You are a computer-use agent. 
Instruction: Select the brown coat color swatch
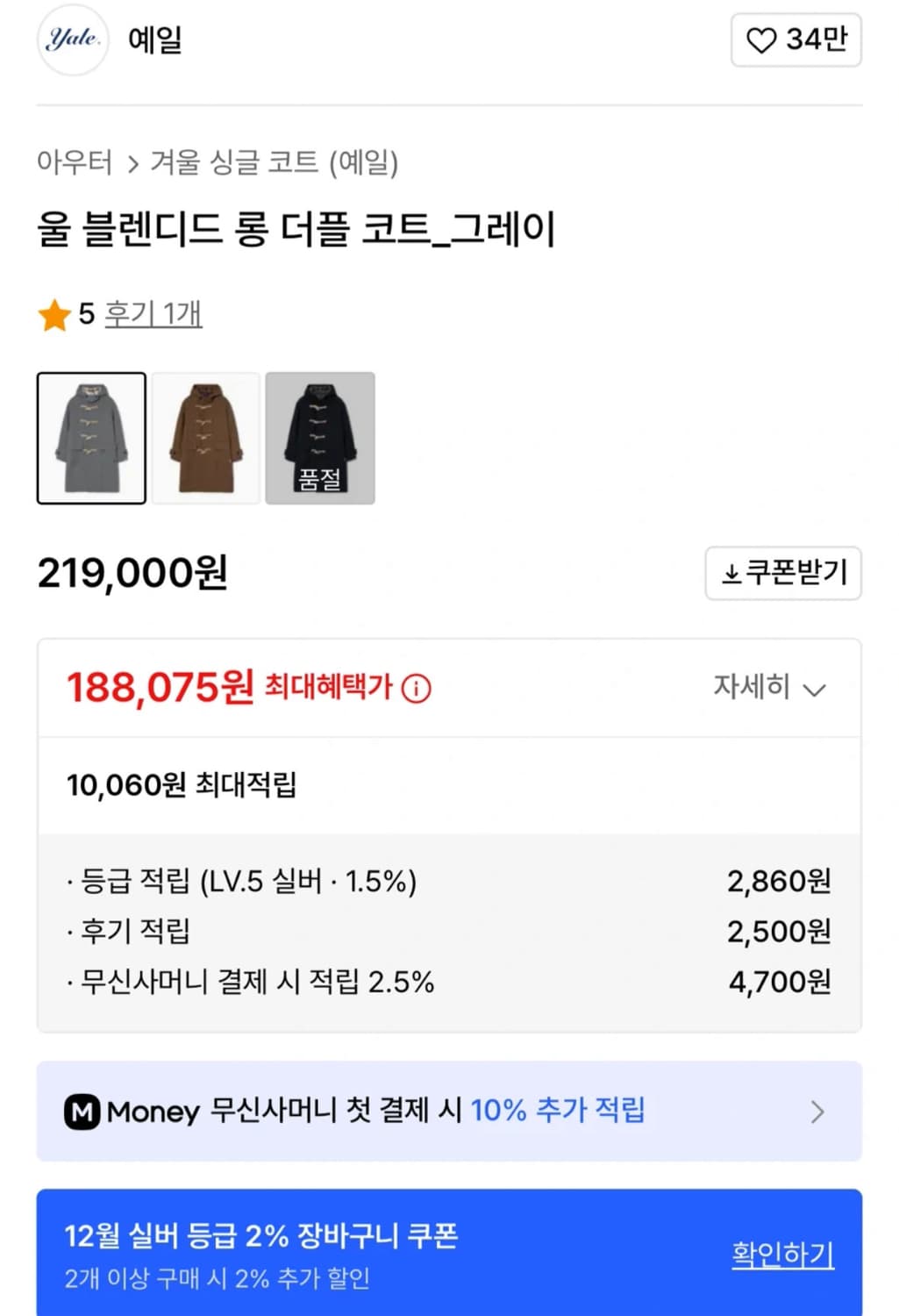click(x=206, y=439)
